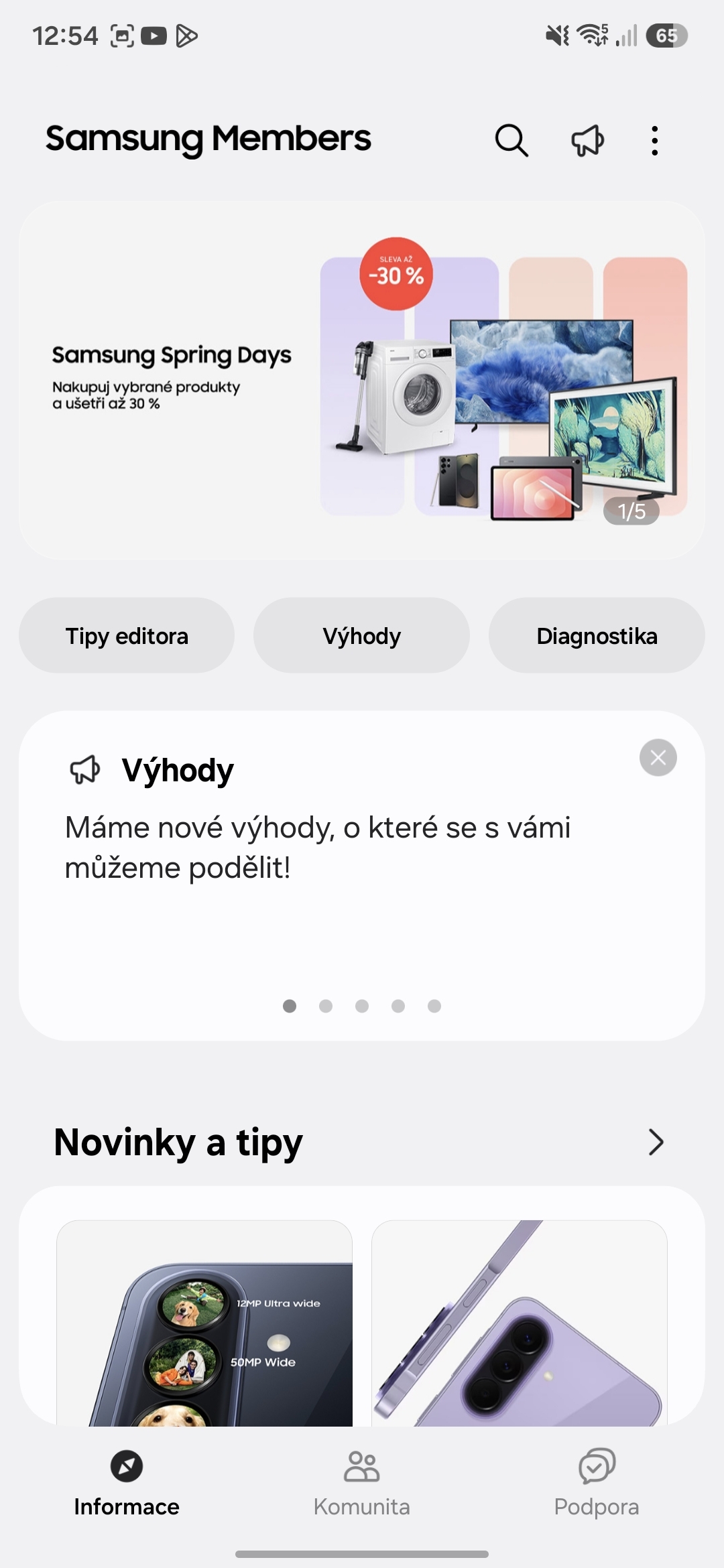Expand Novinky a tipy with the arrow
The image size is (724, 1568).
pyautogui.click(x=656, y=1142)
